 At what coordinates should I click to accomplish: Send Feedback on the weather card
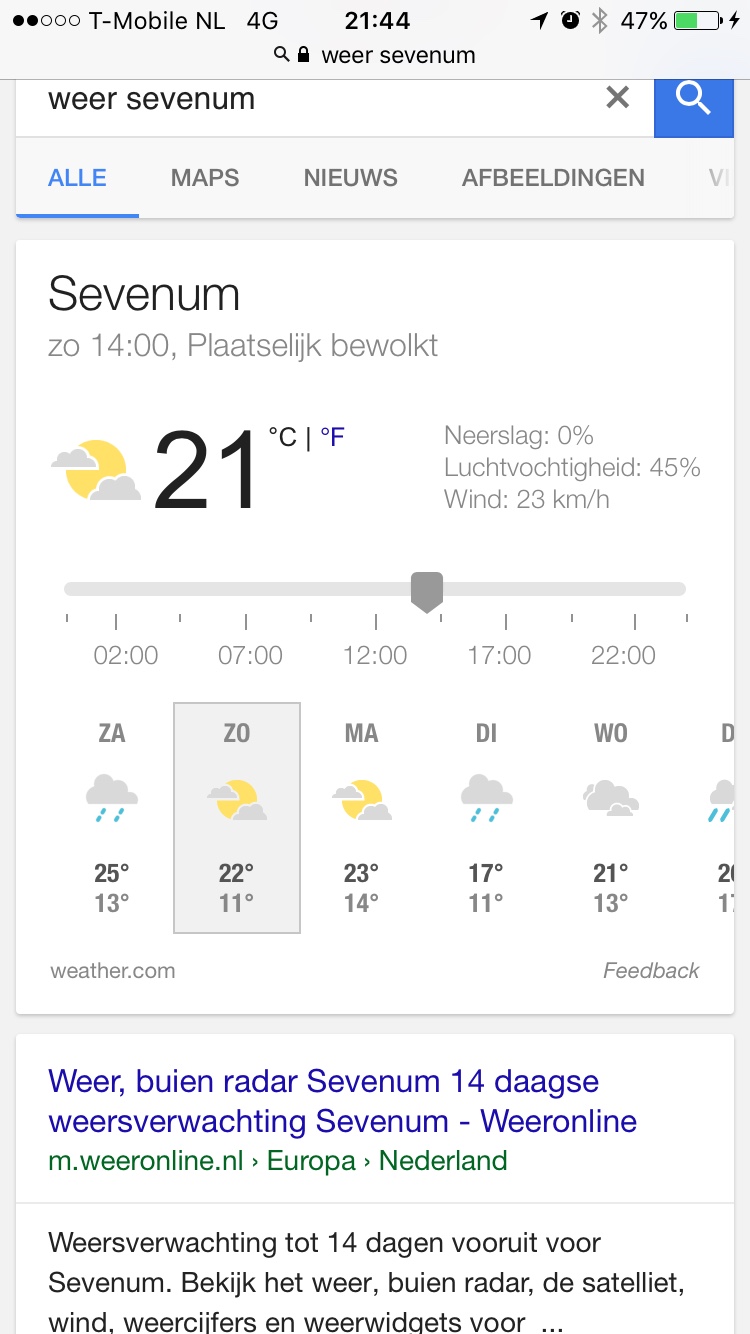pos(651,970)
